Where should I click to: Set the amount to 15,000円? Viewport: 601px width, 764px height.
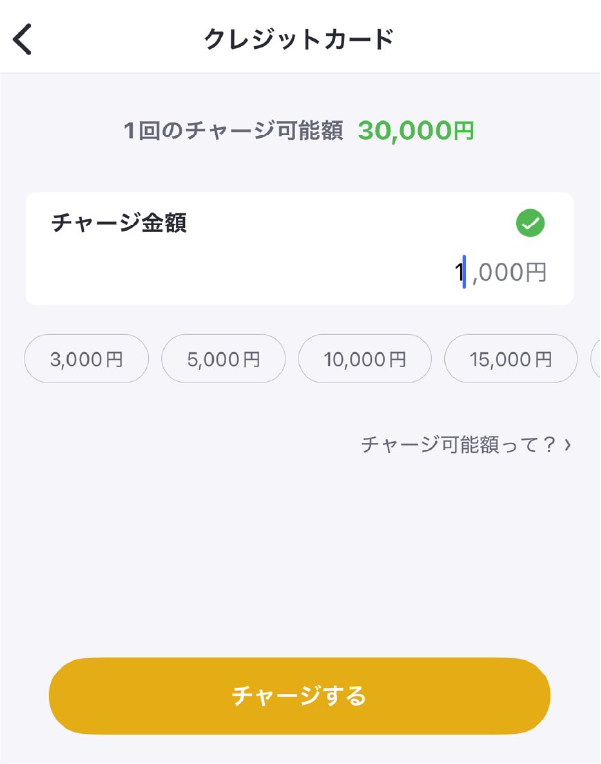coord(510,359)
